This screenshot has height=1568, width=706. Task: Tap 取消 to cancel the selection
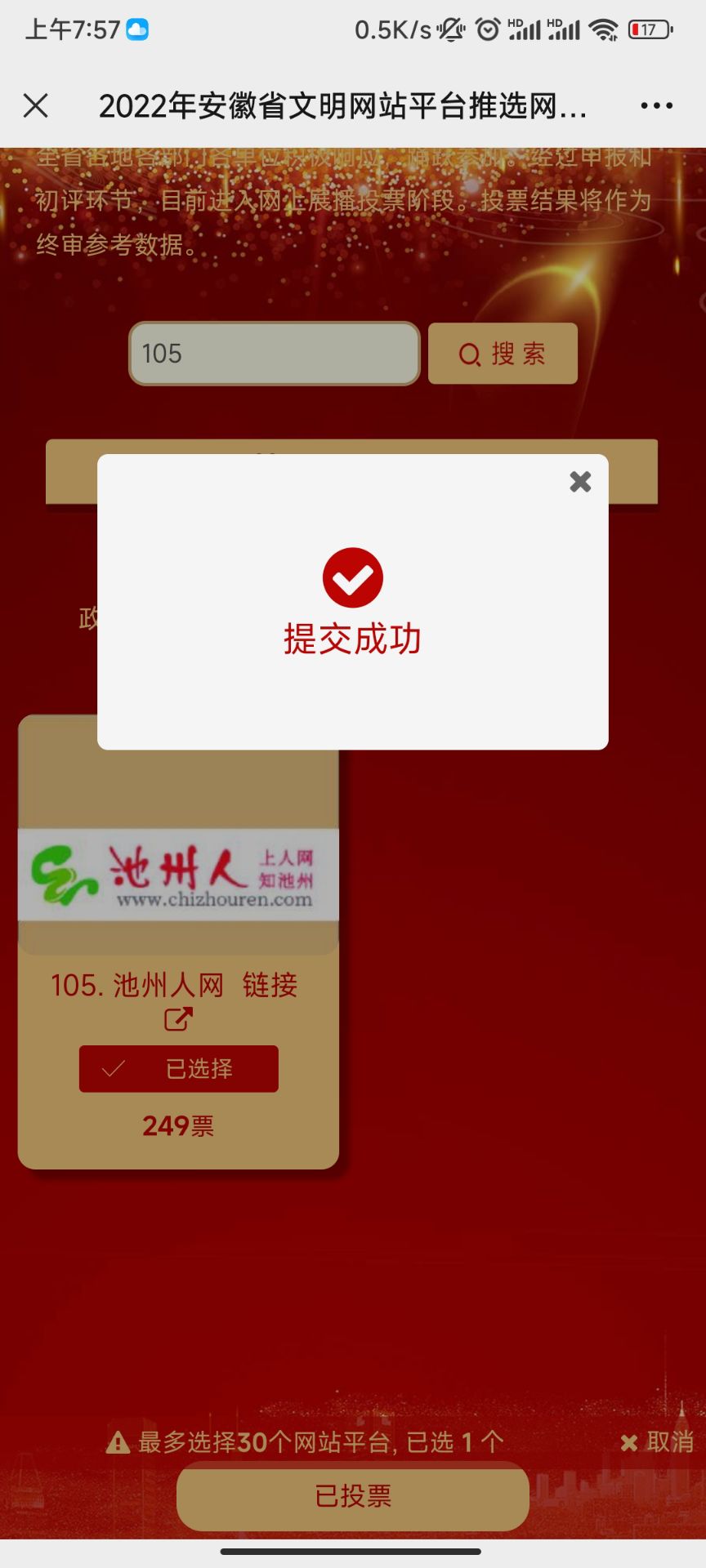(x=658, y=1441)
